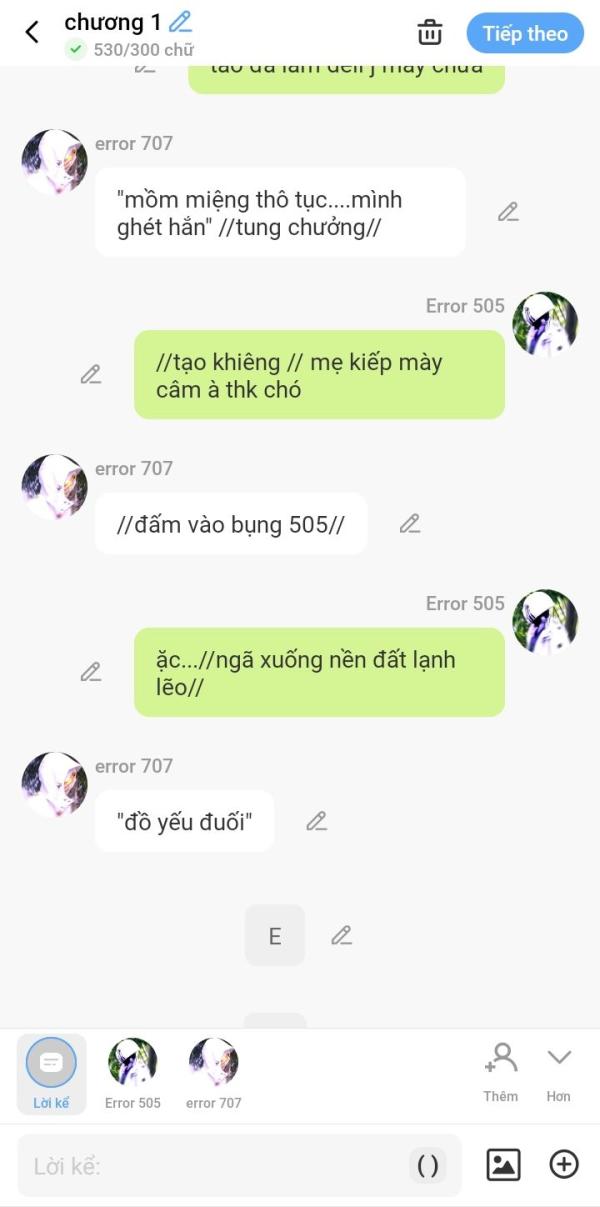Add a new character with Thêm
The image size is (600, 1207).
pyautogui.click(x=500, y=1072)
